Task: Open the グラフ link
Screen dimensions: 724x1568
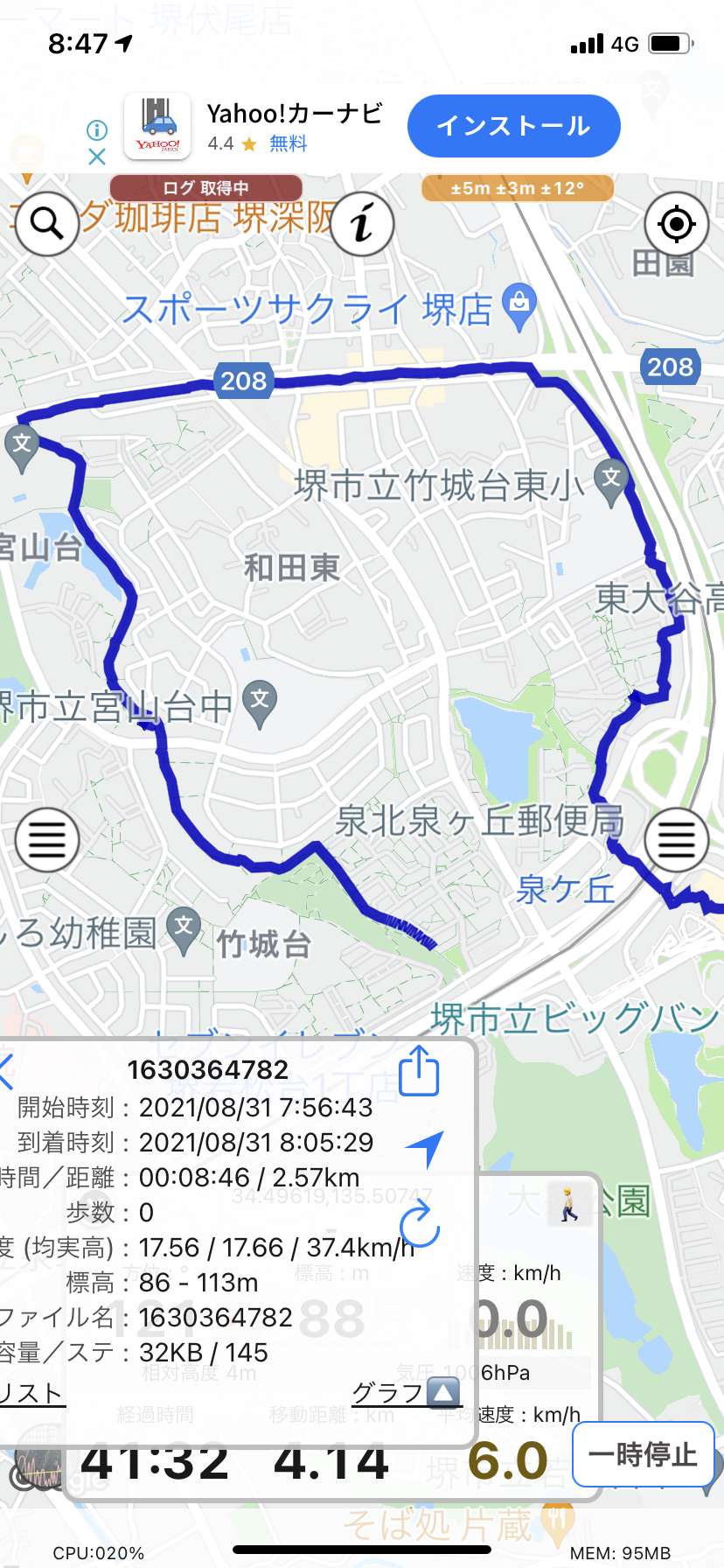Action: click(x=406, y=1392)
